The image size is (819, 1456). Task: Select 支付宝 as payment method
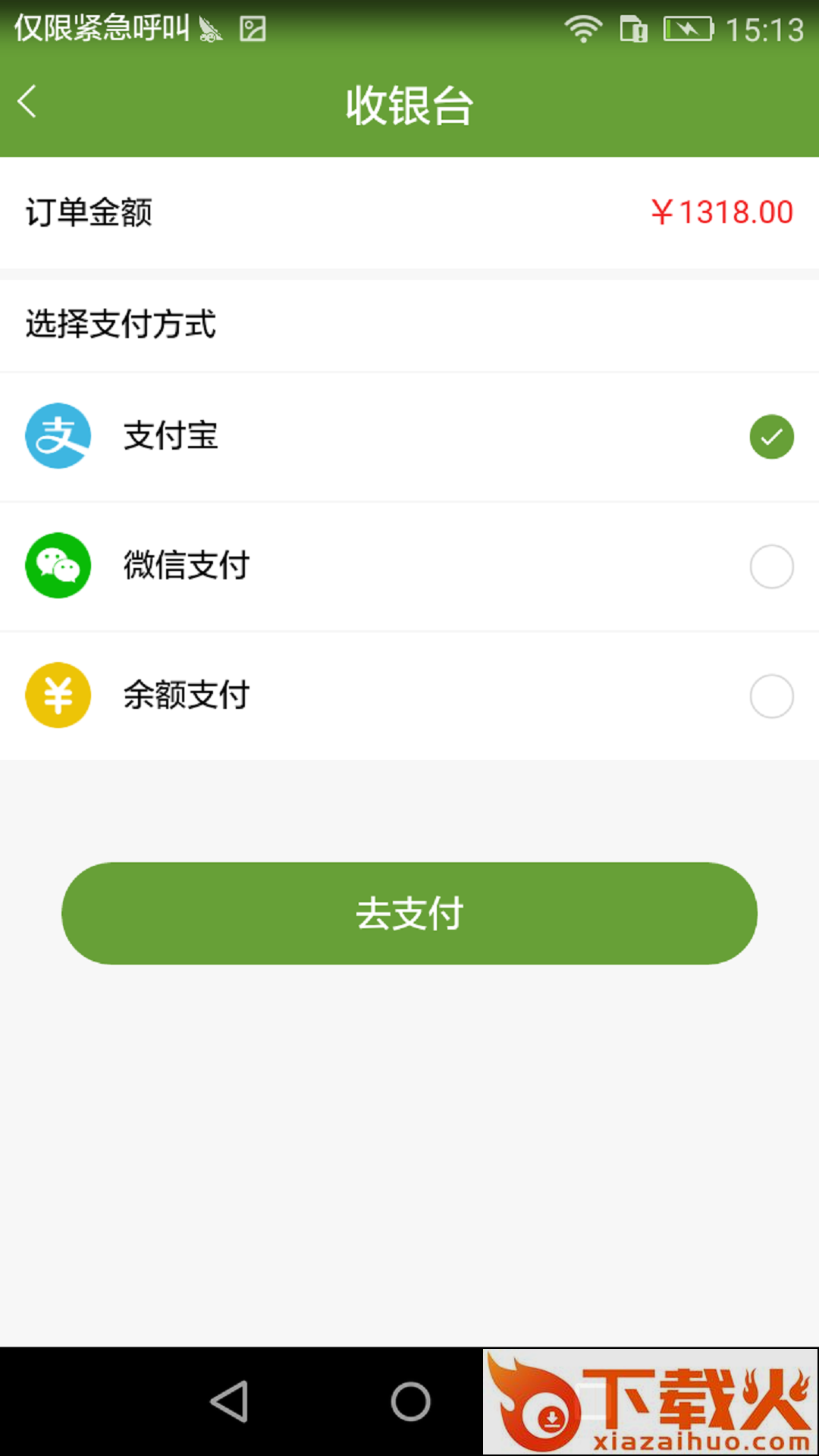771,437
